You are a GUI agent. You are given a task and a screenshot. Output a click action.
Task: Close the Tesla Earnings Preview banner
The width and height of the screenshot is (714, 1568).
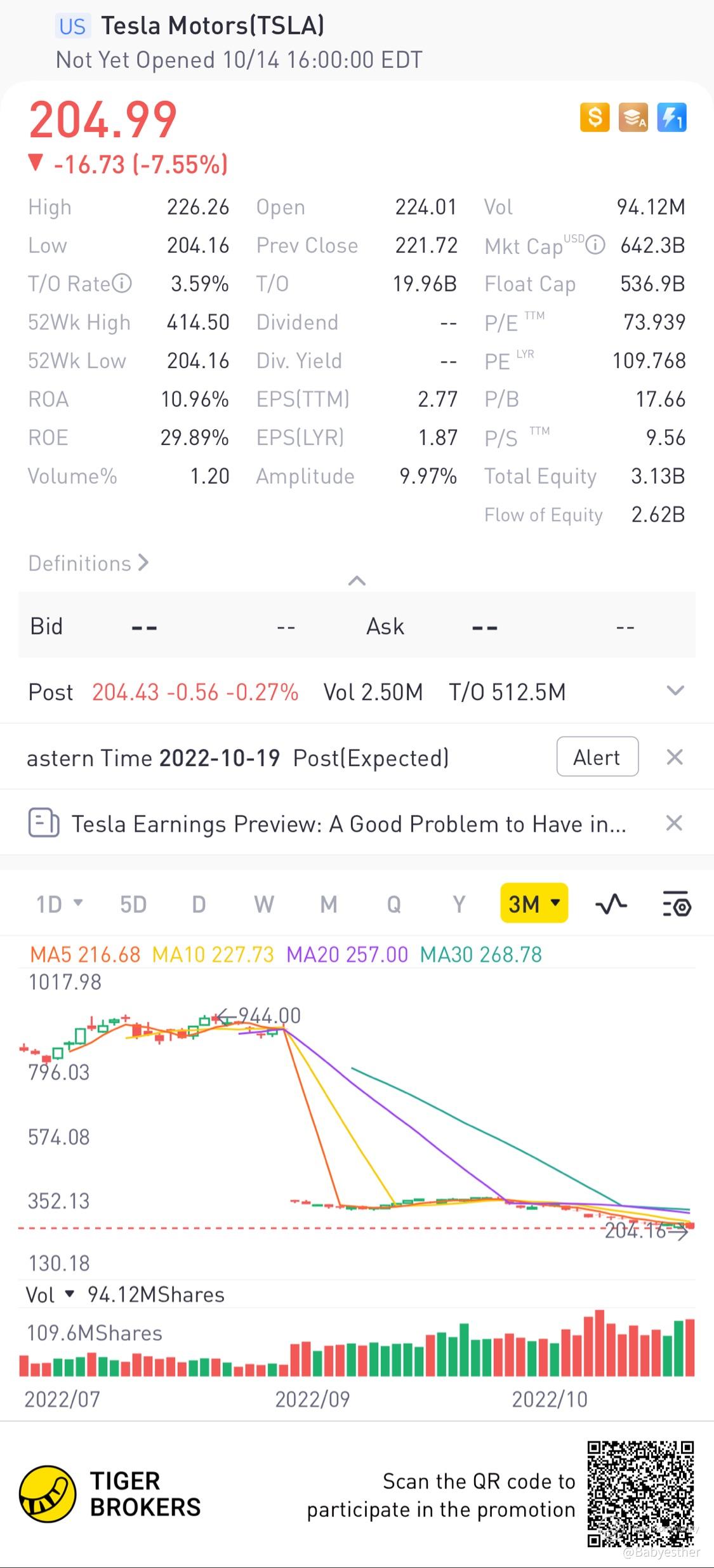[674, 823]
